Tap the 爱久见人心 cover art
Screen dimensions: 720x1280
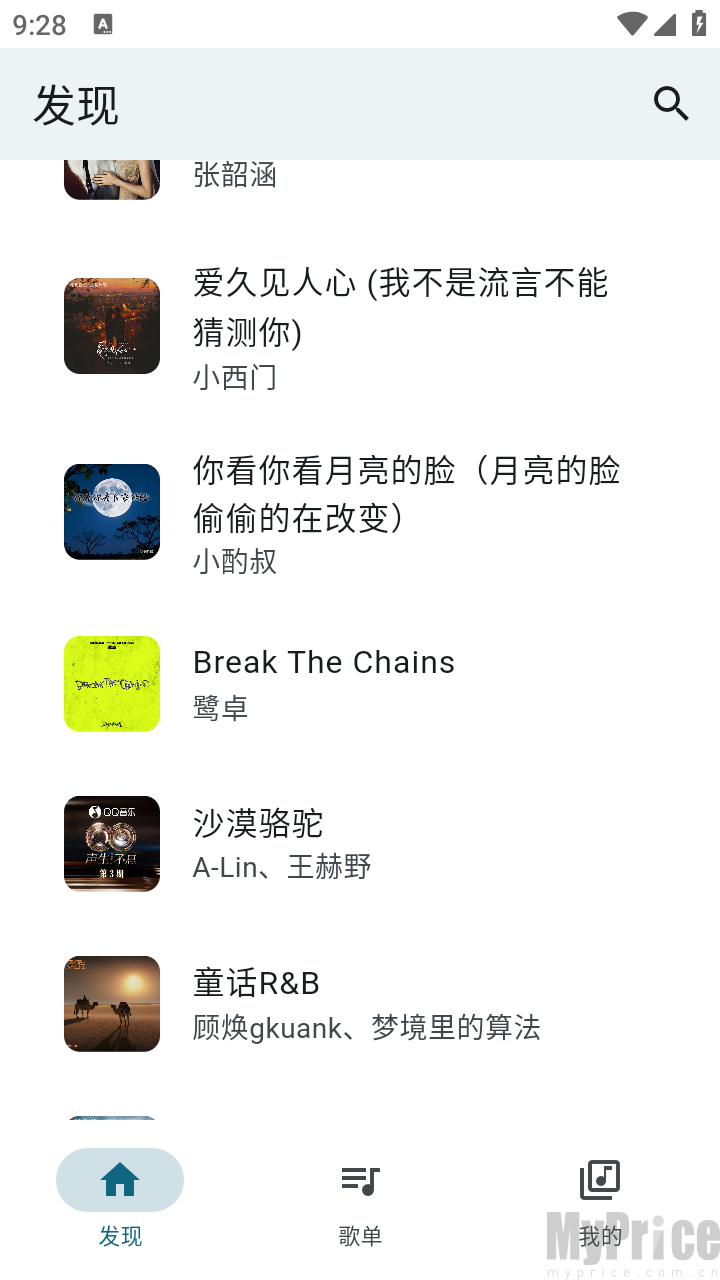pos(111,325)
